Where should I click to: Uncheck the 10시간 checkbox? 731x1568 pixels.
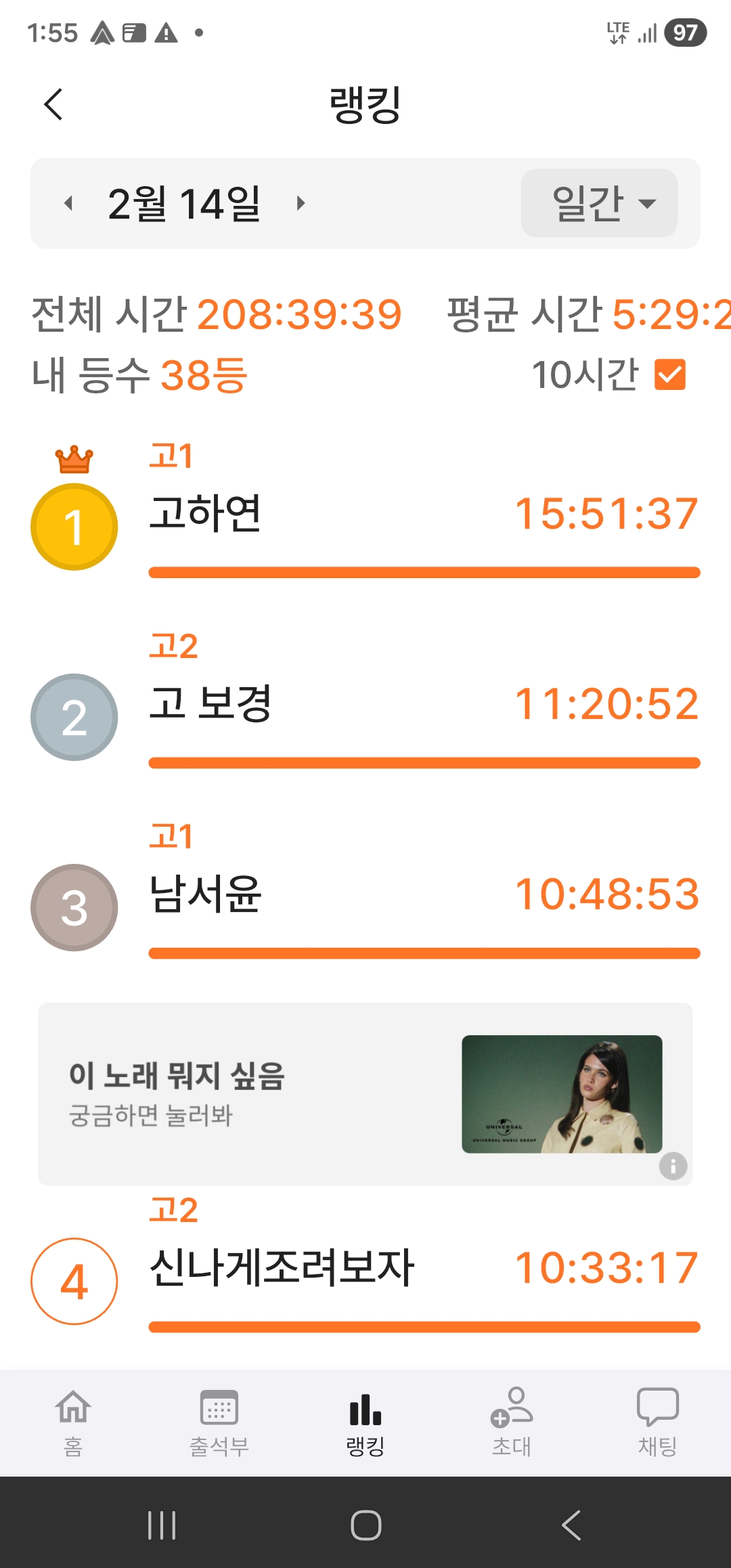point(670,375)
